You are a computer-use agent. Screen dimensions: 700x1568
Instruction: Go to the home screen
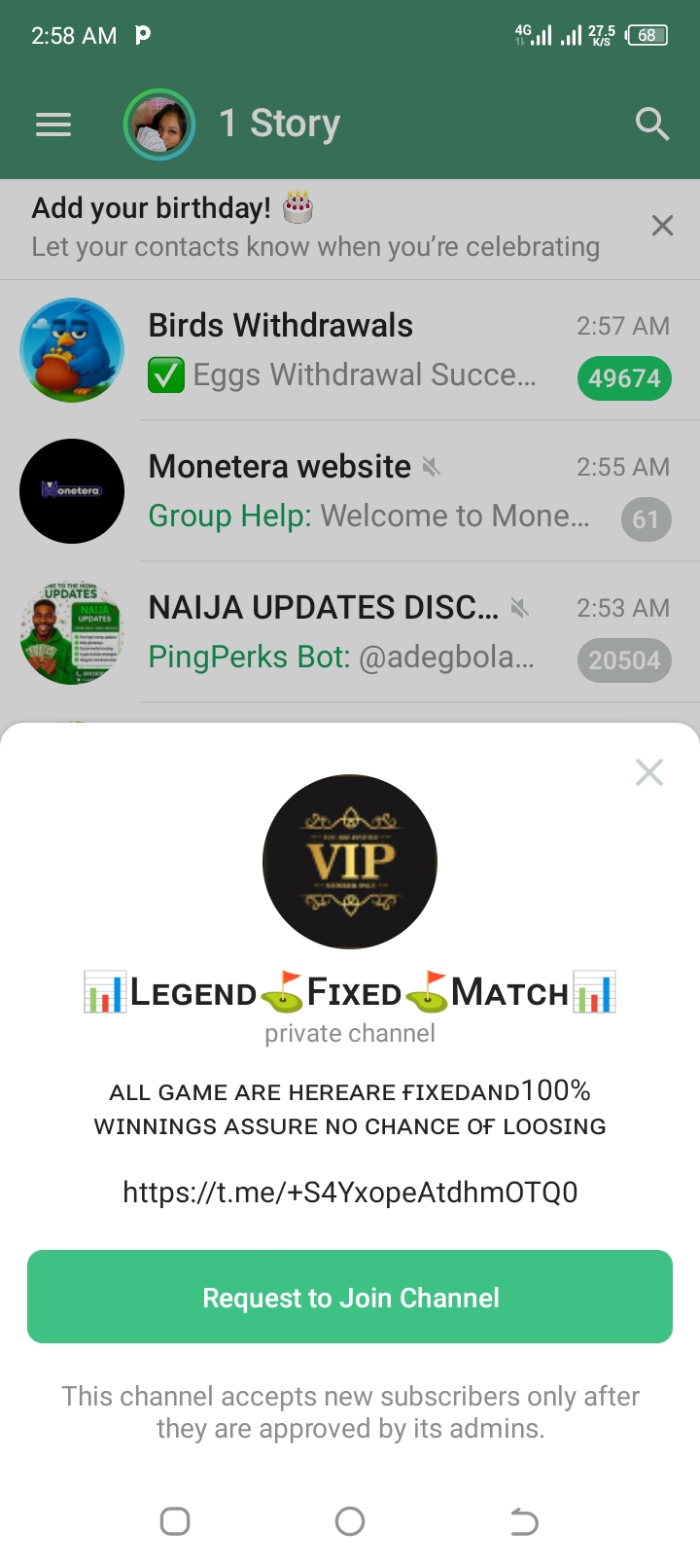click(x=350, y=1521)
